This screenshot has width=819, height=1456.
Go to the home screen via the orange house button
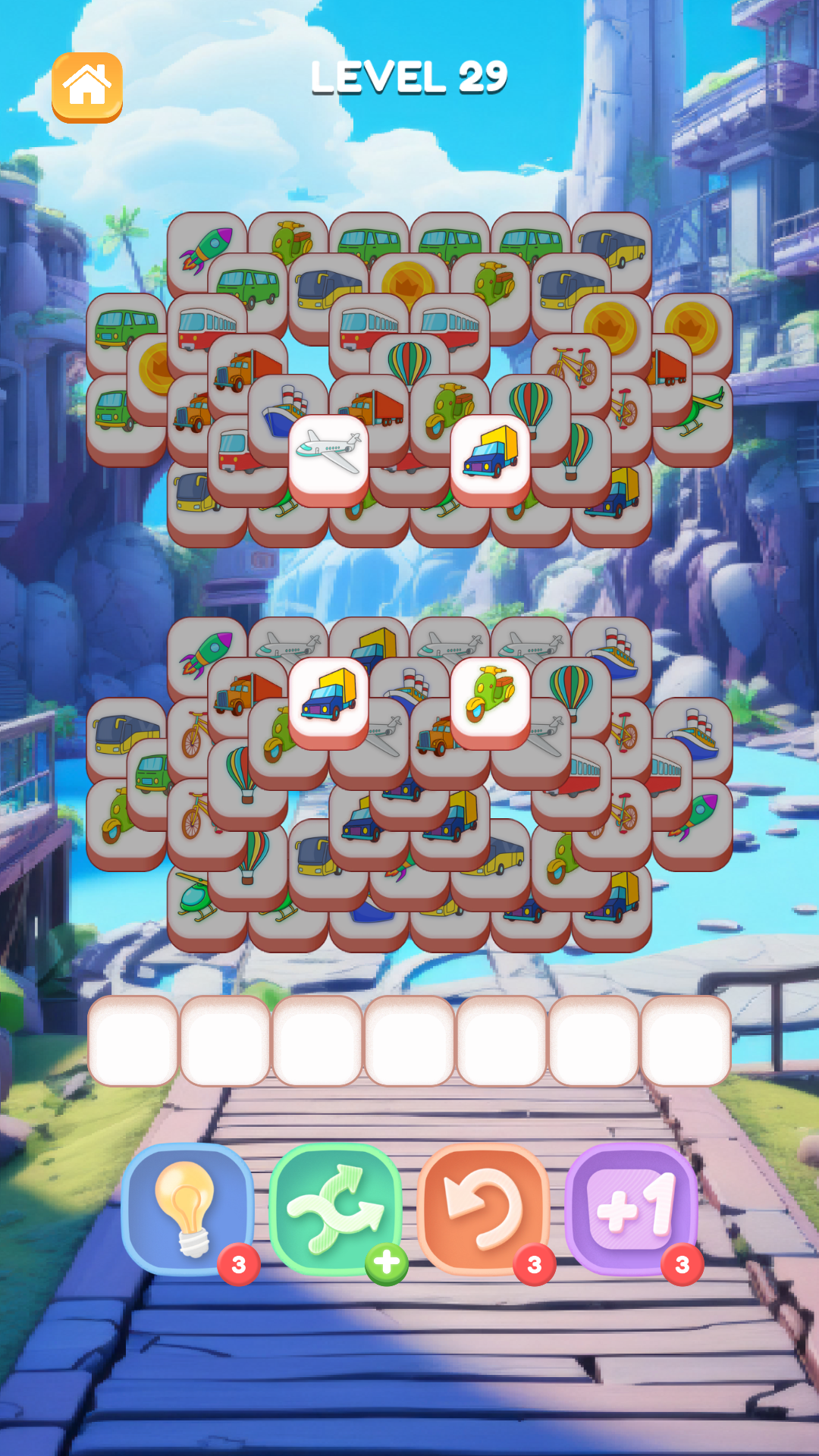86,86
